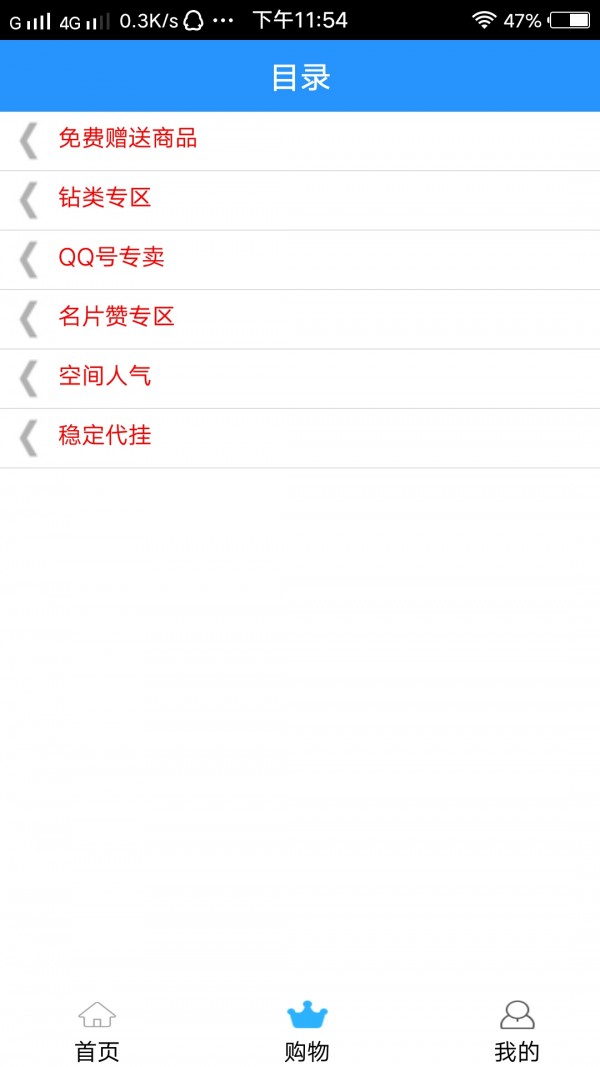Select the 稳定代挂 category
This screenshot has width=600, height=1067.
pyautogui.click(x=105, y=436)
